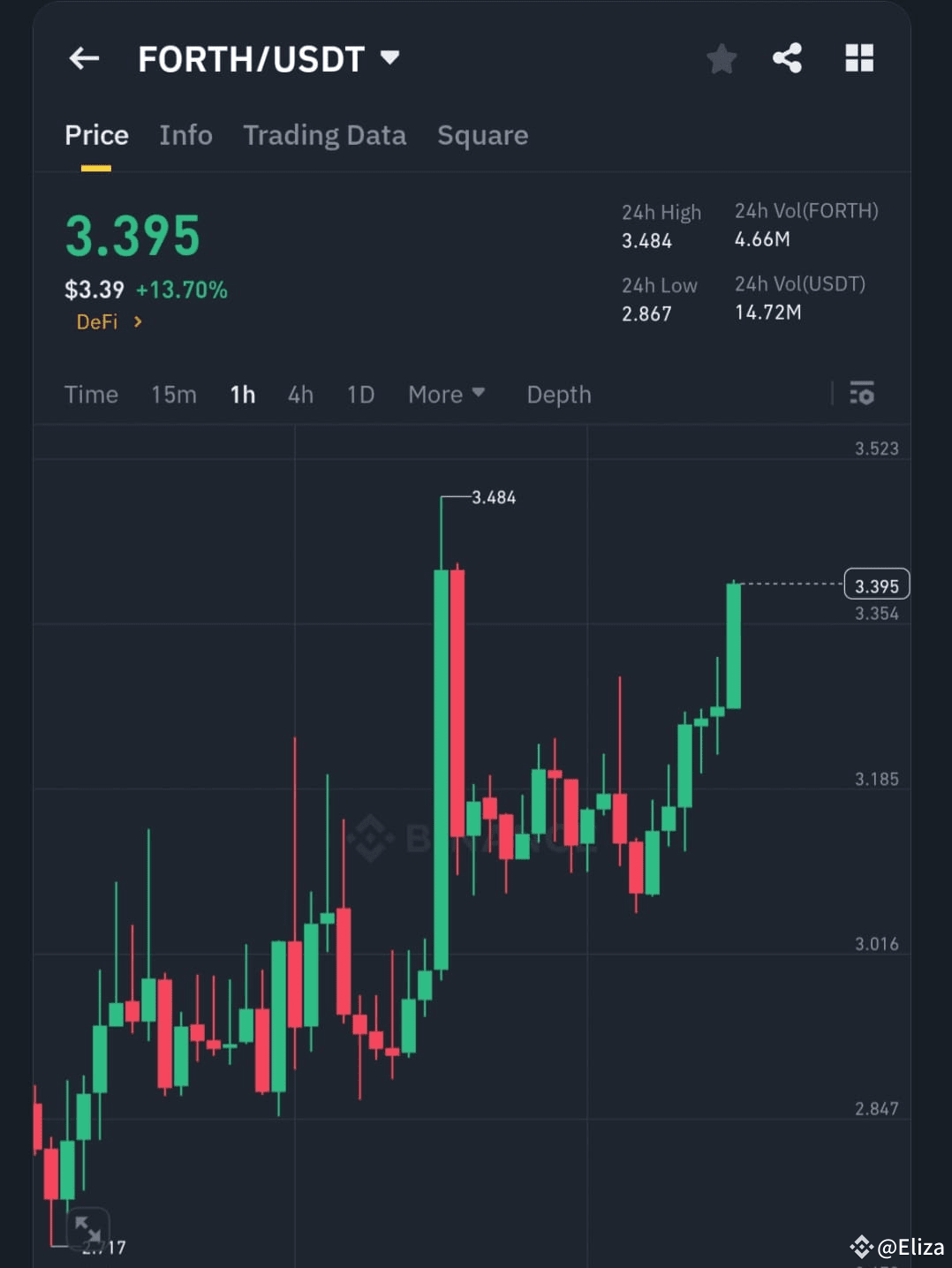Select the 15m timeframe
Screen dimensions: 952x1268
click(173, 395)
